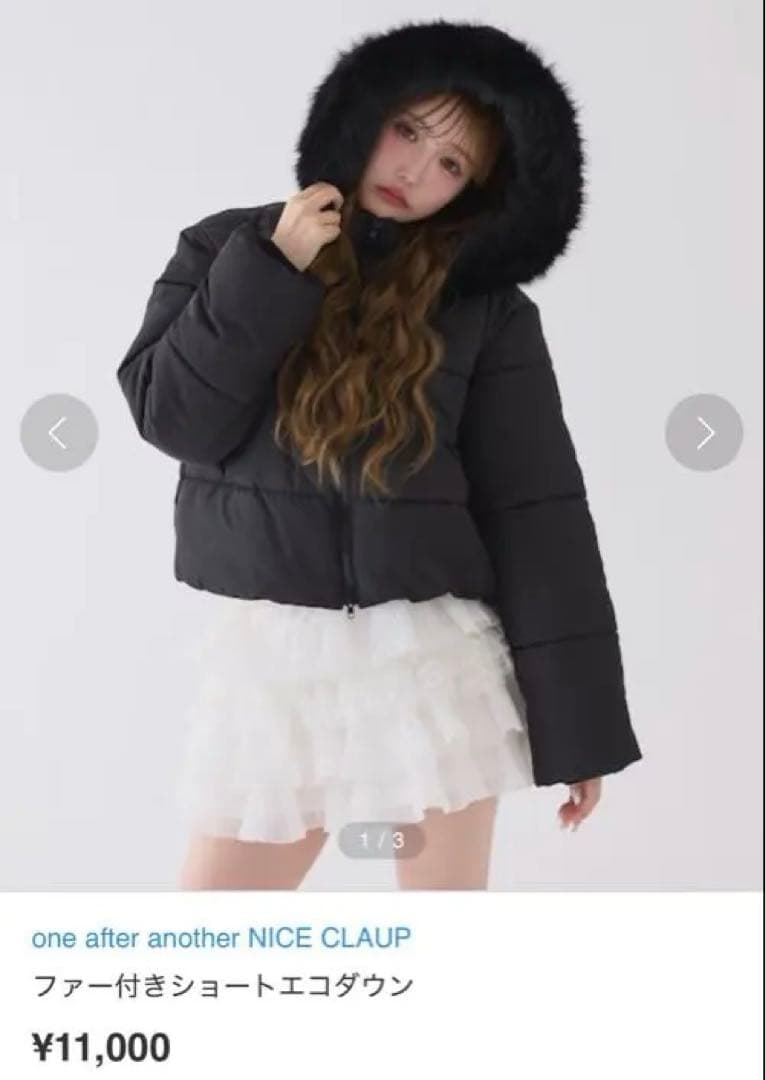Go to the next product photo
The height and width of the screenshot is (1080, 765).
704,432
